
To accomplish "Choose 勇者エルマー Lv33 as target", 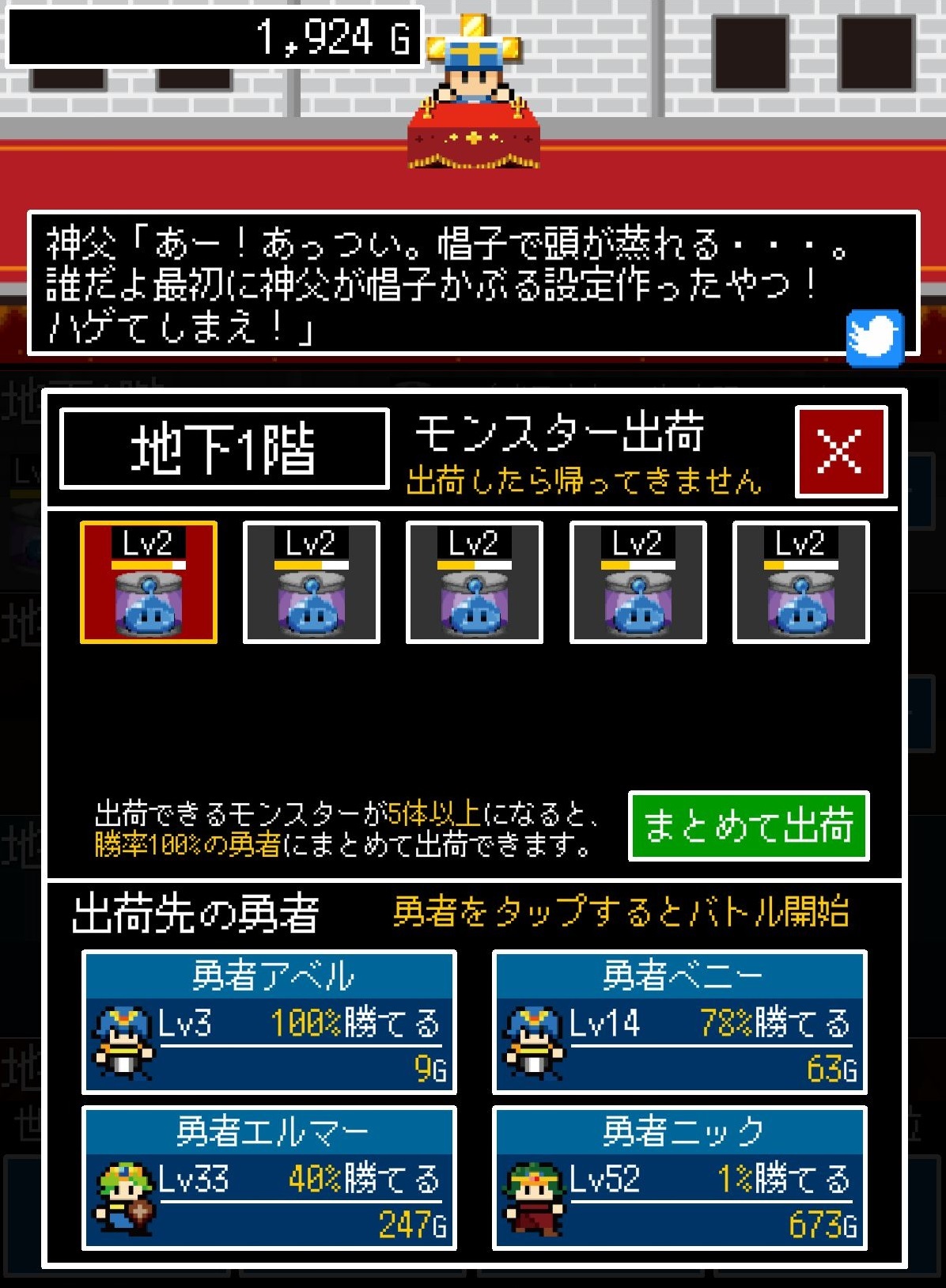I will click(269, 1177).
